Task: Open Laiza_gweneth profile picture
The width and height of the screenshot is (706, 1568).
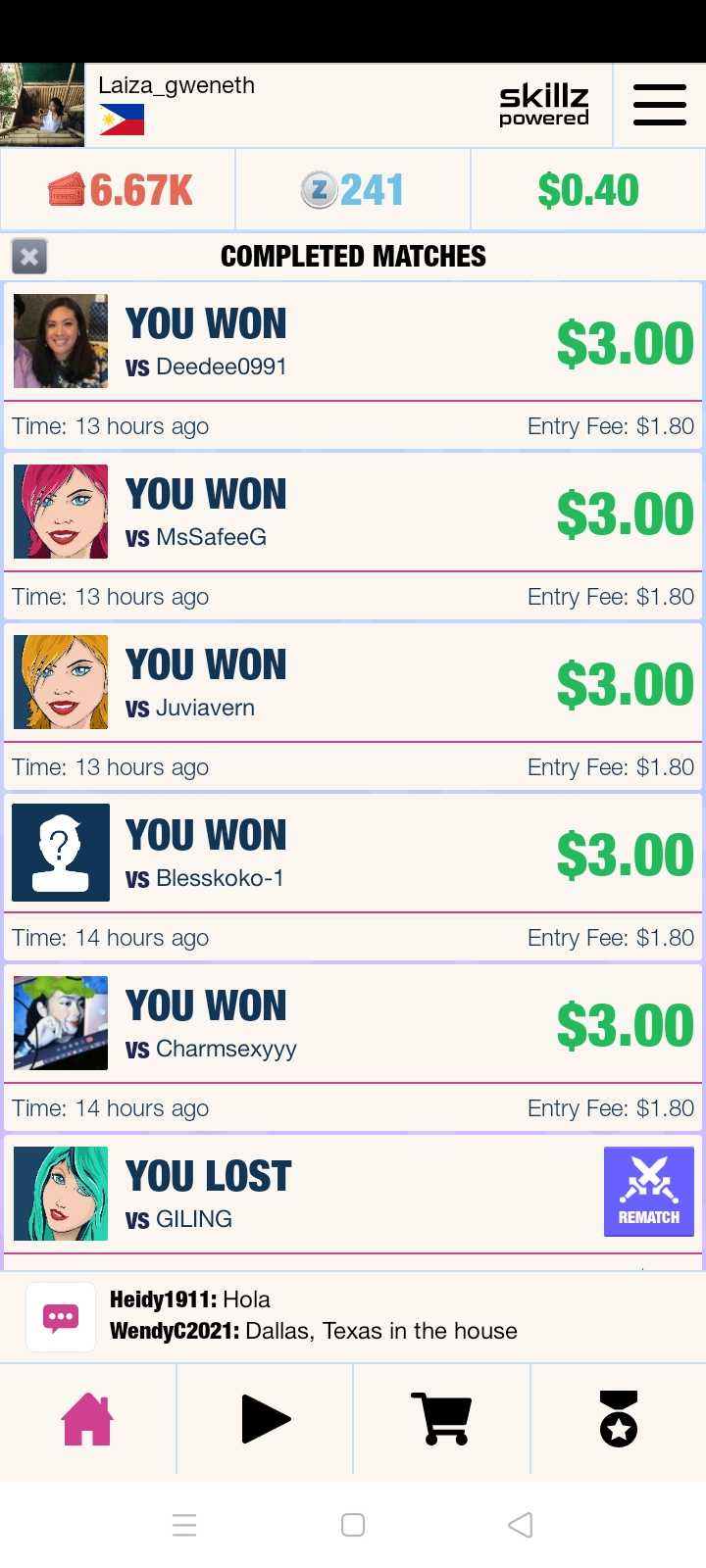Action: point(42,105)
